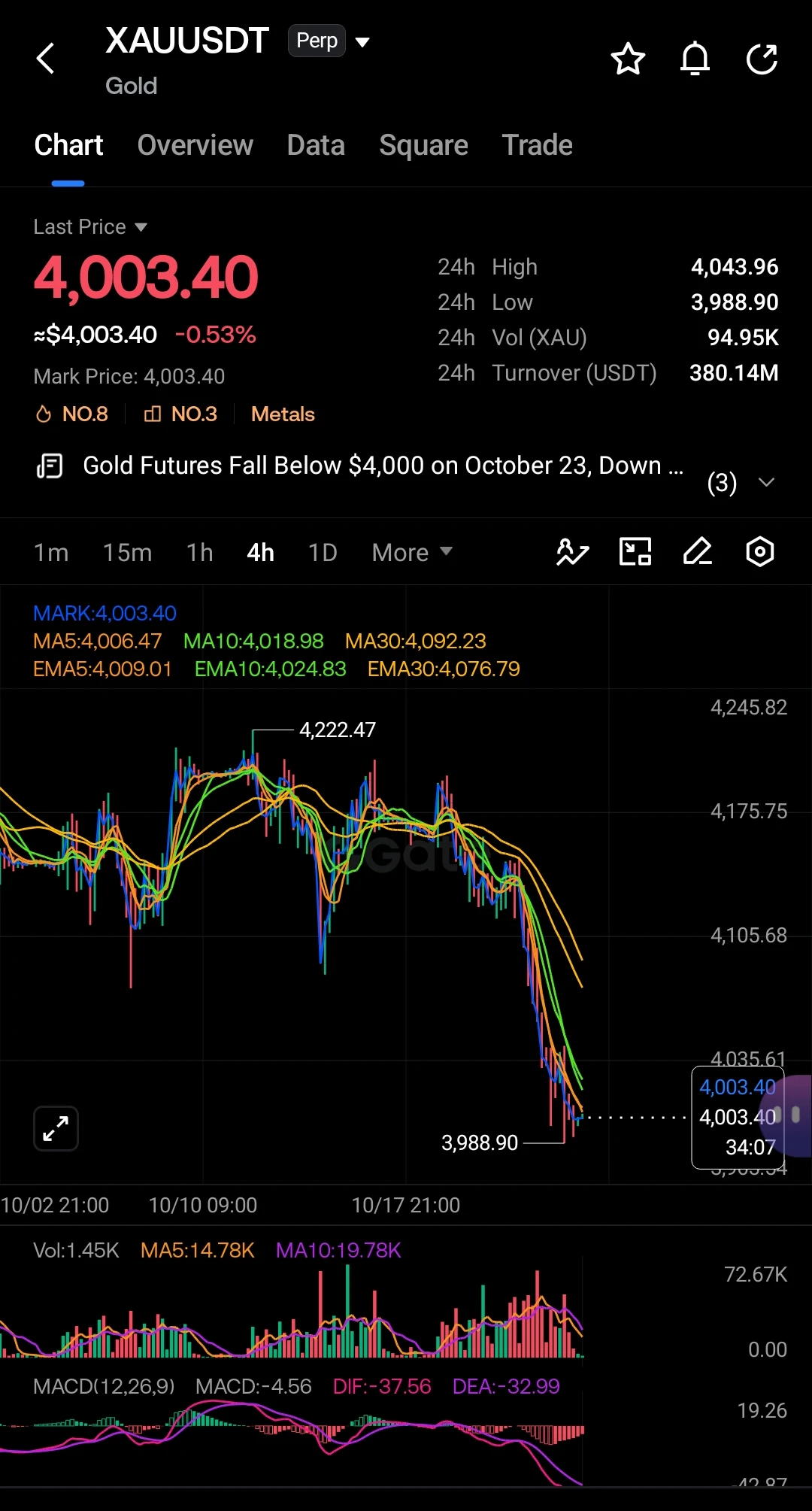Image resolution: width=812 pixels, height=1511 pixels.
Task: Open the drawing pencil tool
Action: (x=698, y=552)
